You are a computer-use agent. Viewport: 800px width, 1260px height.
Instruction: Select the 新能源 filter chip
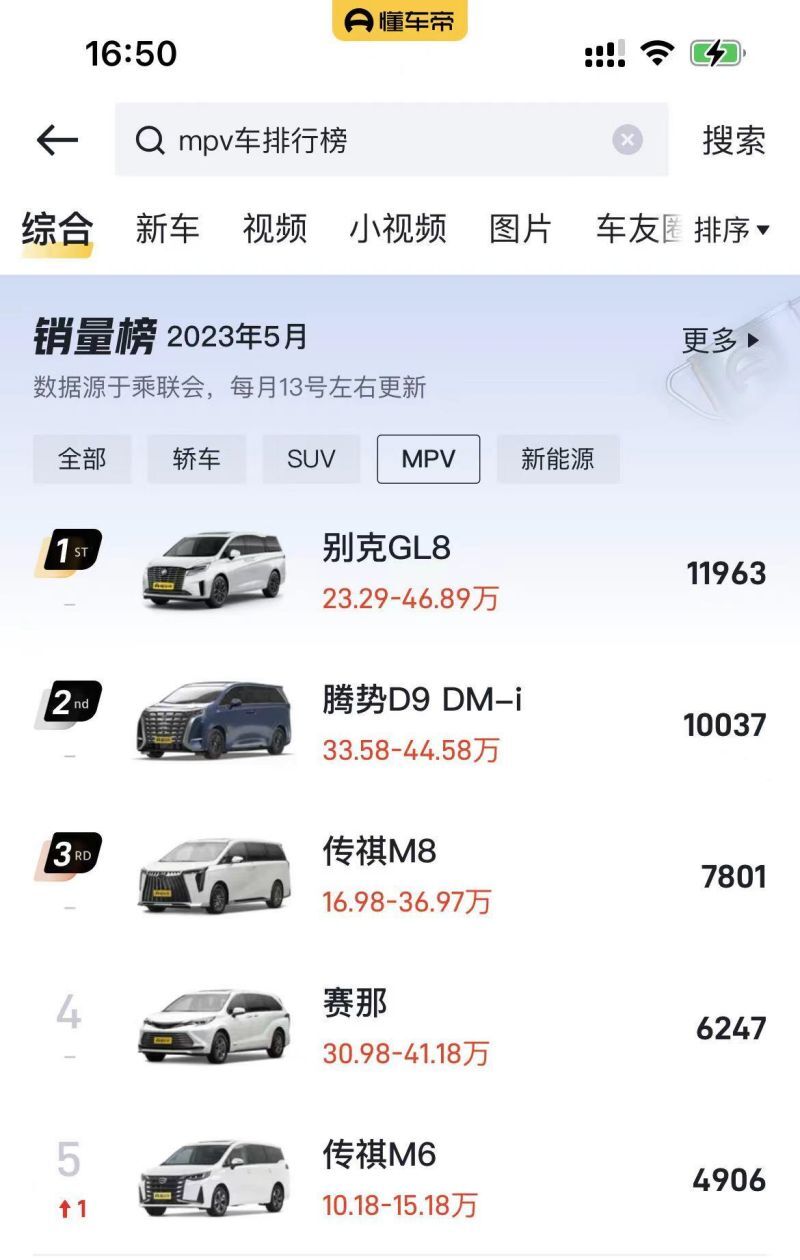click(557, 459)
